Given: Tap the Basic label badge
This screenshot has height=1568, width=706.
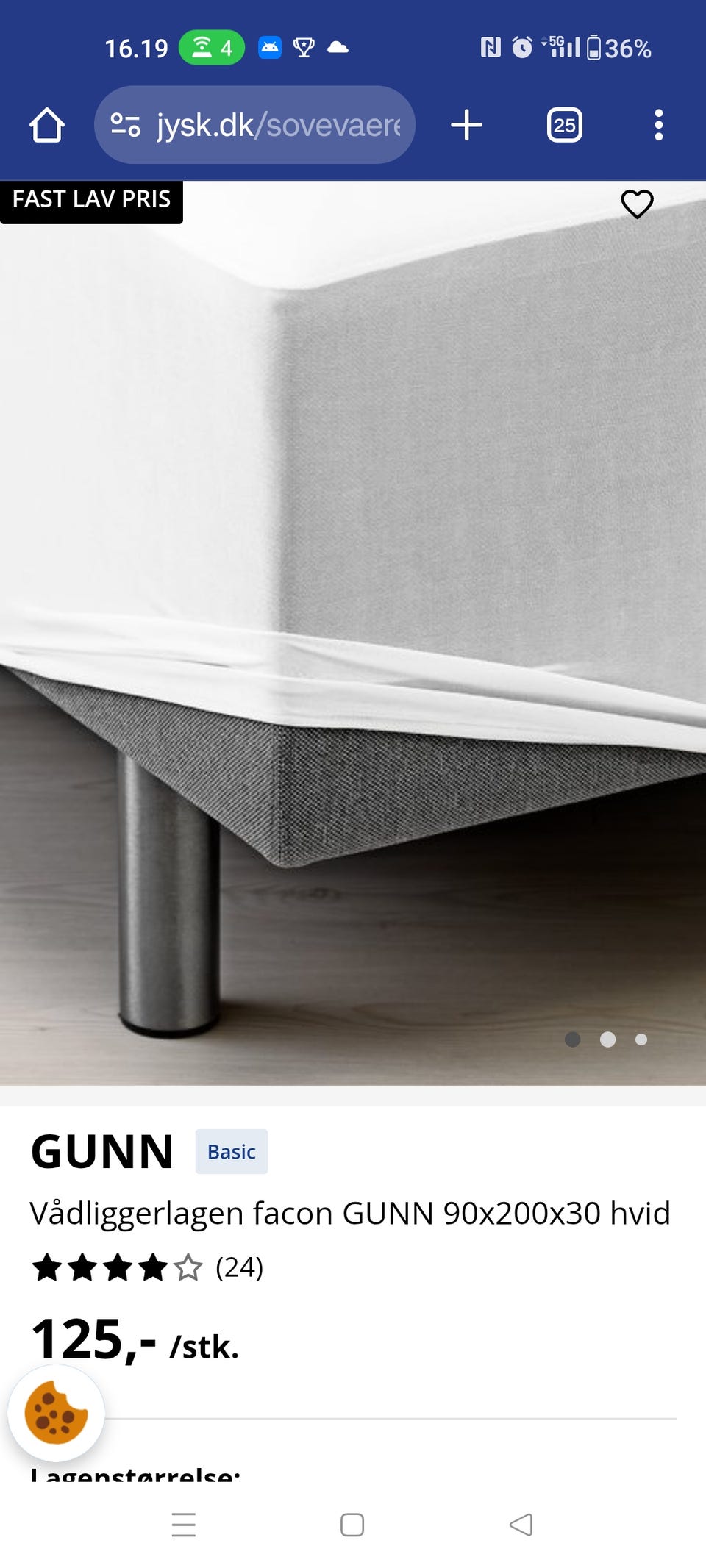Looking at the screenshot, I should 231,1151.
